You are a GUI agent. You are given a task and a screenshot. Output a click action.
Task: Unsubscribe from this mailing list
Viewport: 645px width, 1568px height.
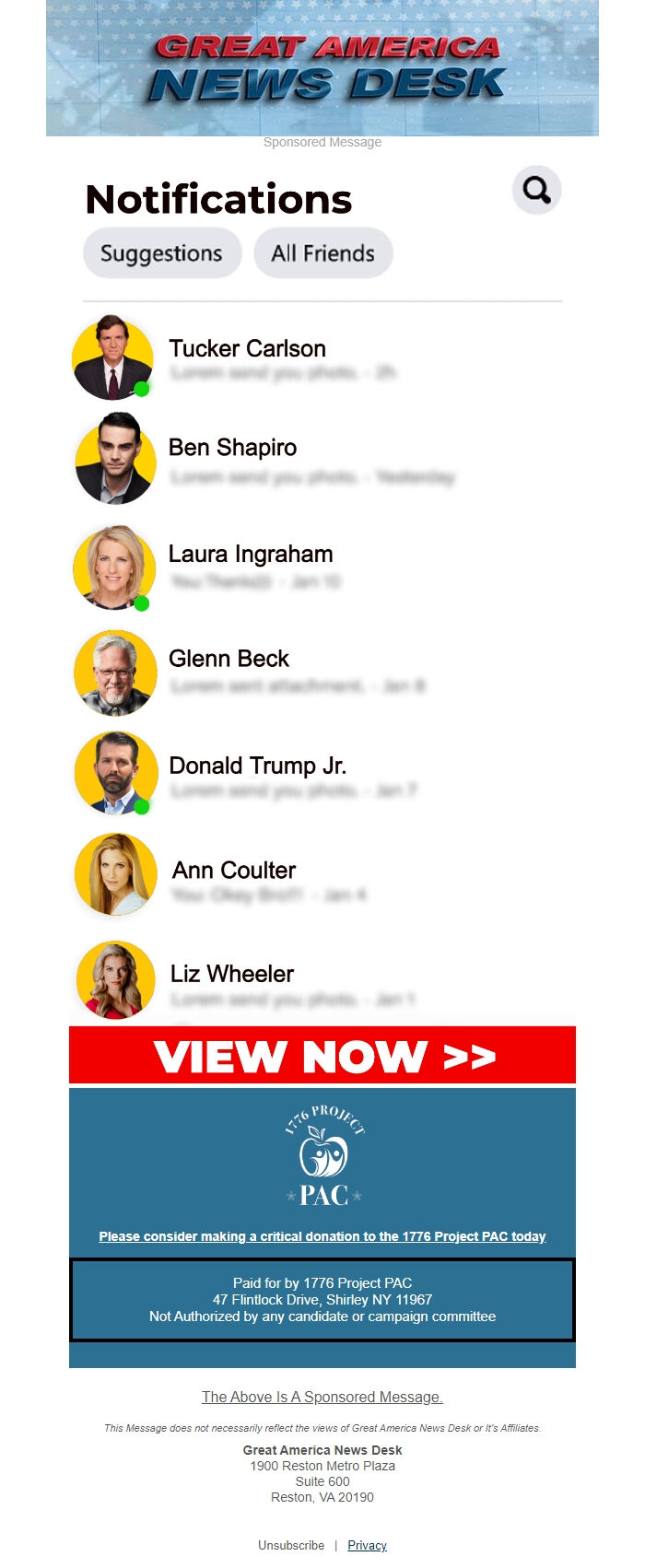pos(291,1545)
